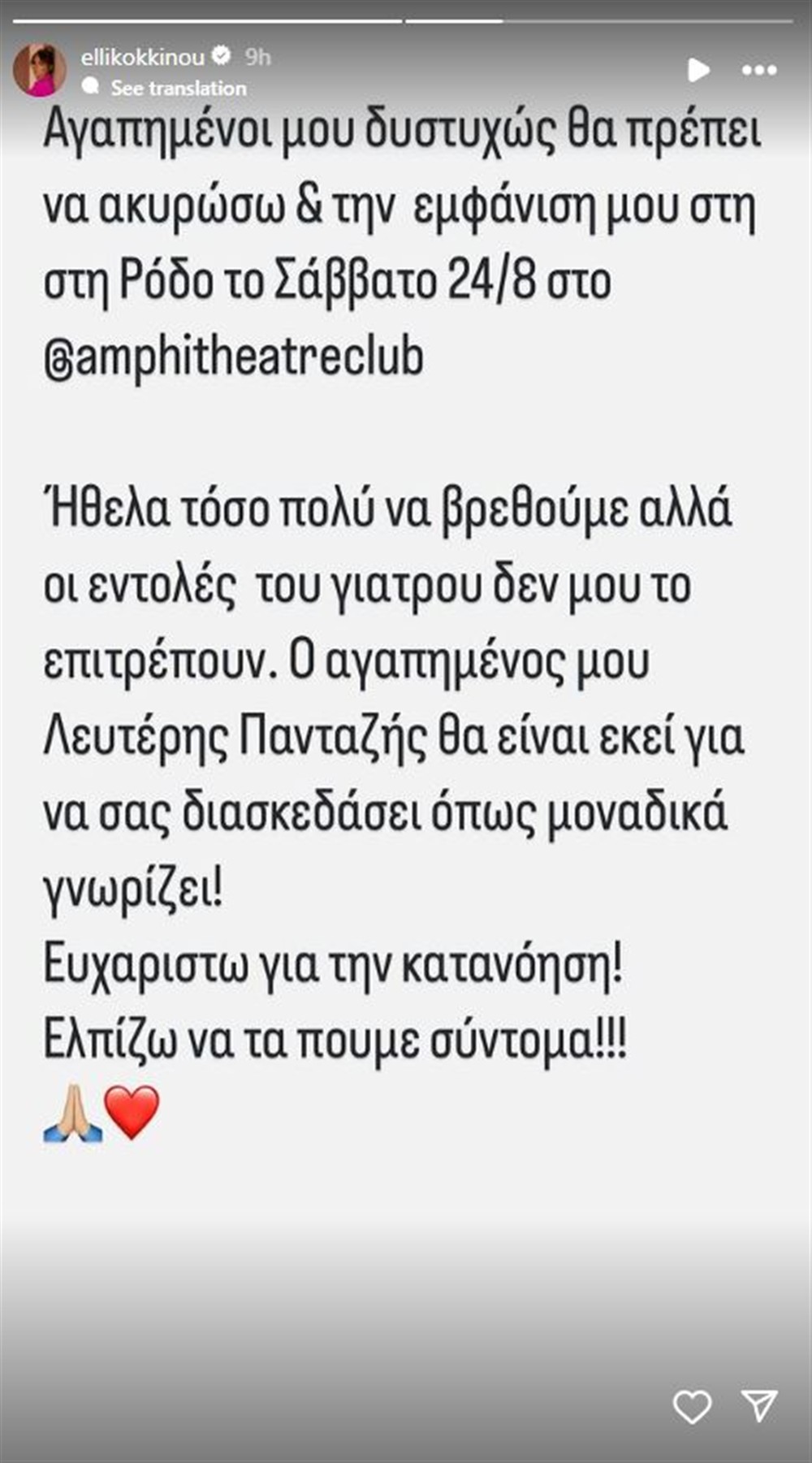
Task: Tap Λευτέρης Πανταζής mentioned in the text
Action: point(233,731)
